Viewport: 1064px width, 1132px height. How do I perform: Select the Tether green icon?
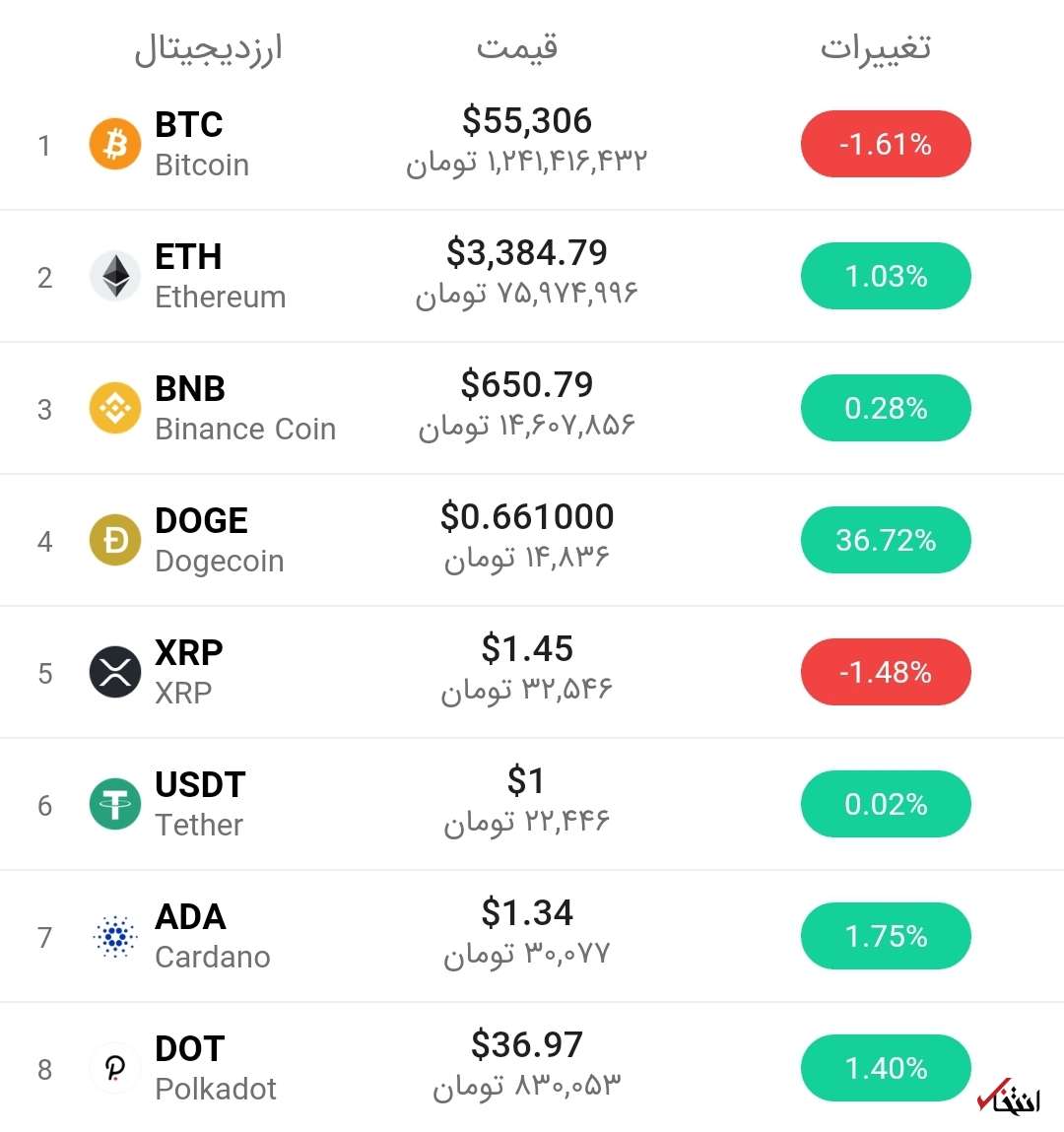coord(114,804)
